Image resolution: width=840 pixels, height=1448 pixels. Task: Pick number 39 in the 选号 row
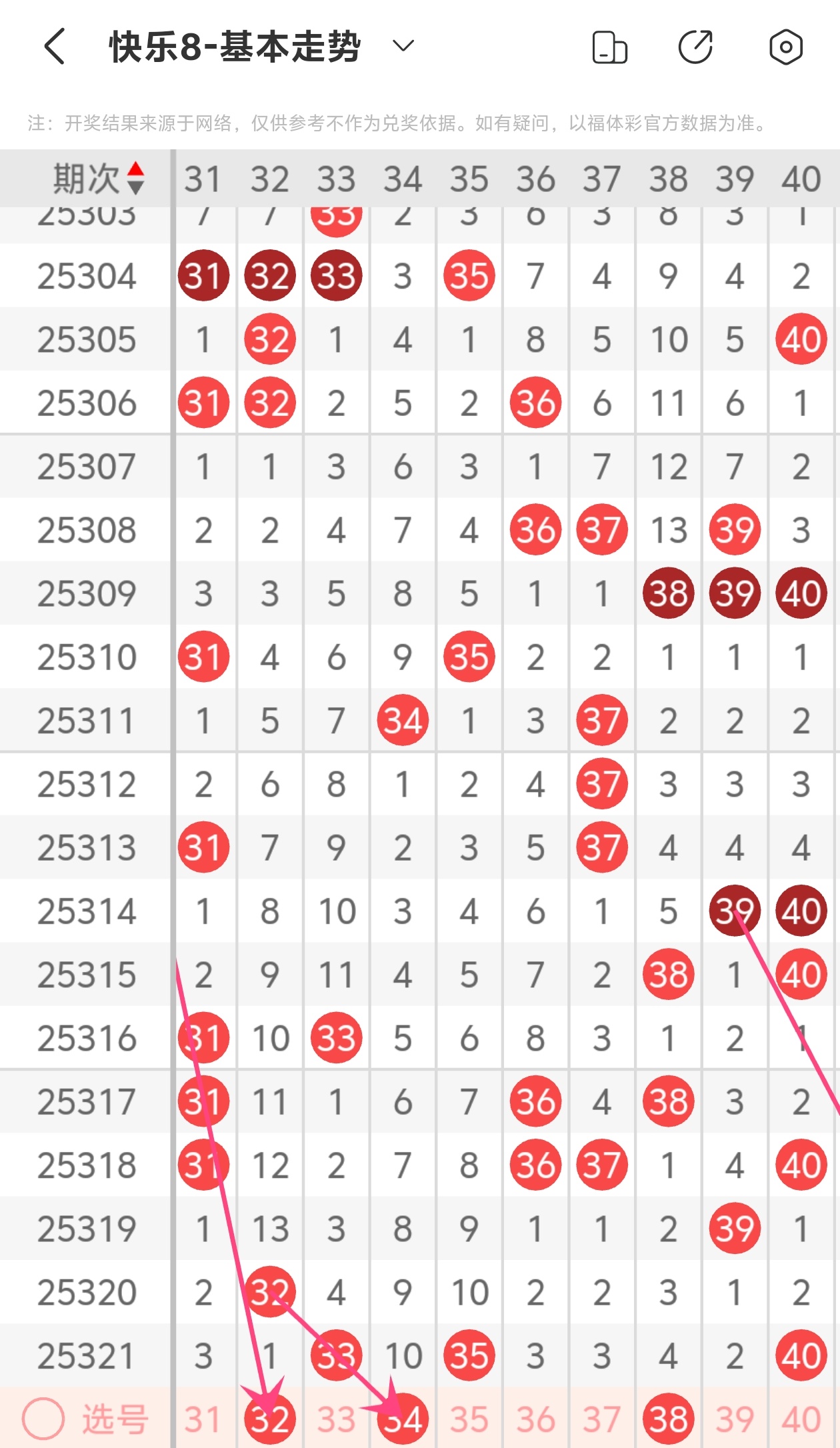point(735,1419)
